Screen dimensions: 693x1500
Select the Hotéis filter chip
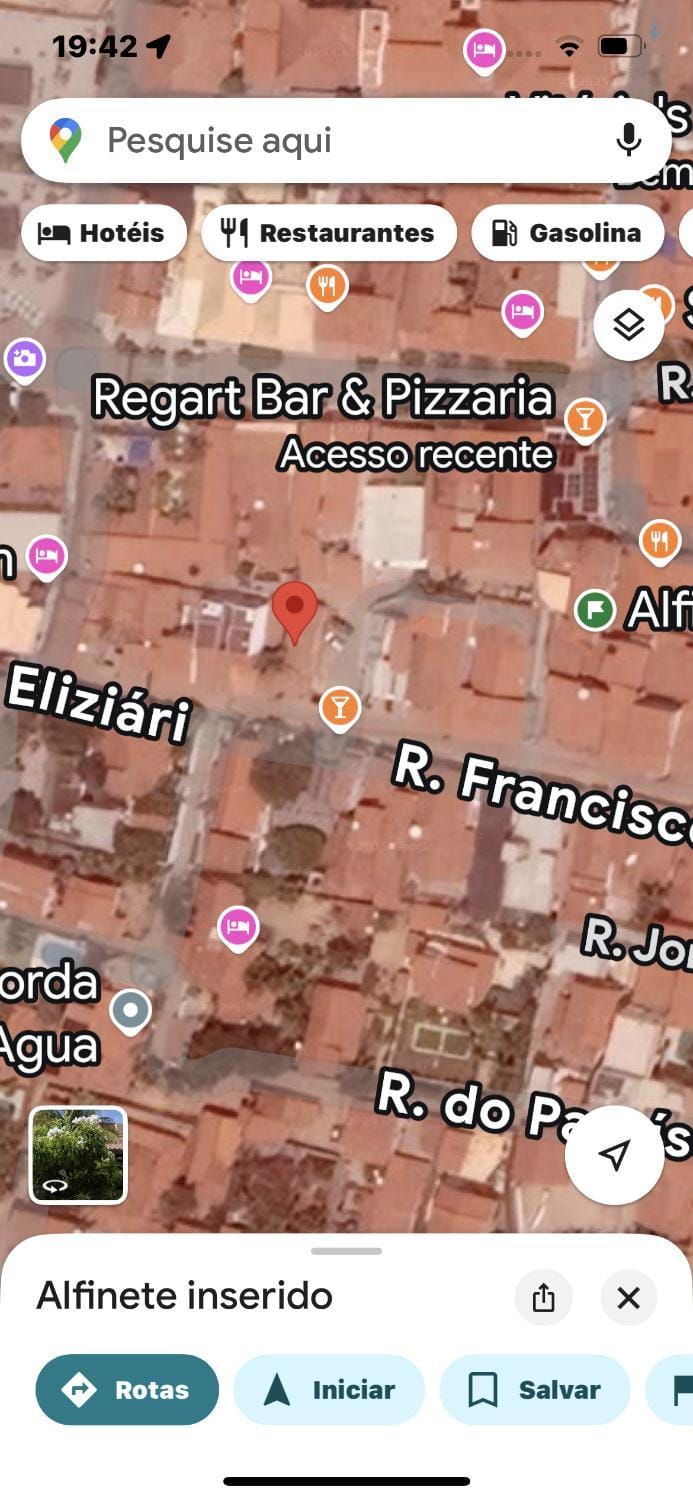coord(104,233)
